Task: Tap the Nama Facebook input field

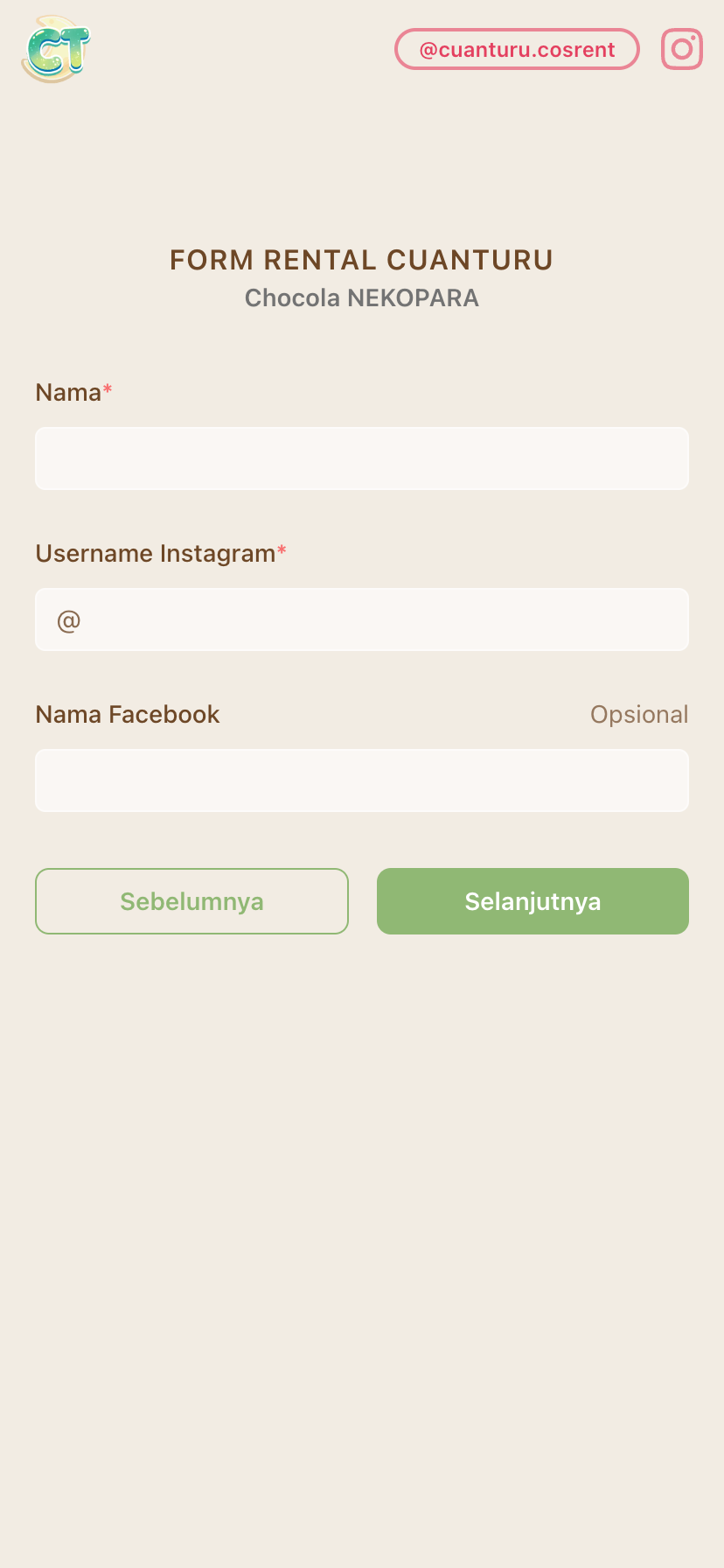Action: coord(362,780)
